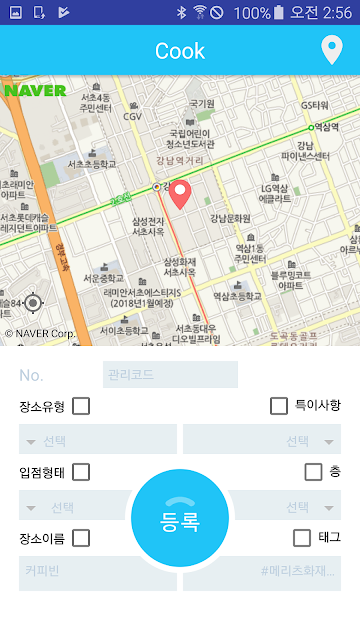
Task: Check the 장소이름 checkbox
Action: [81, 538]
